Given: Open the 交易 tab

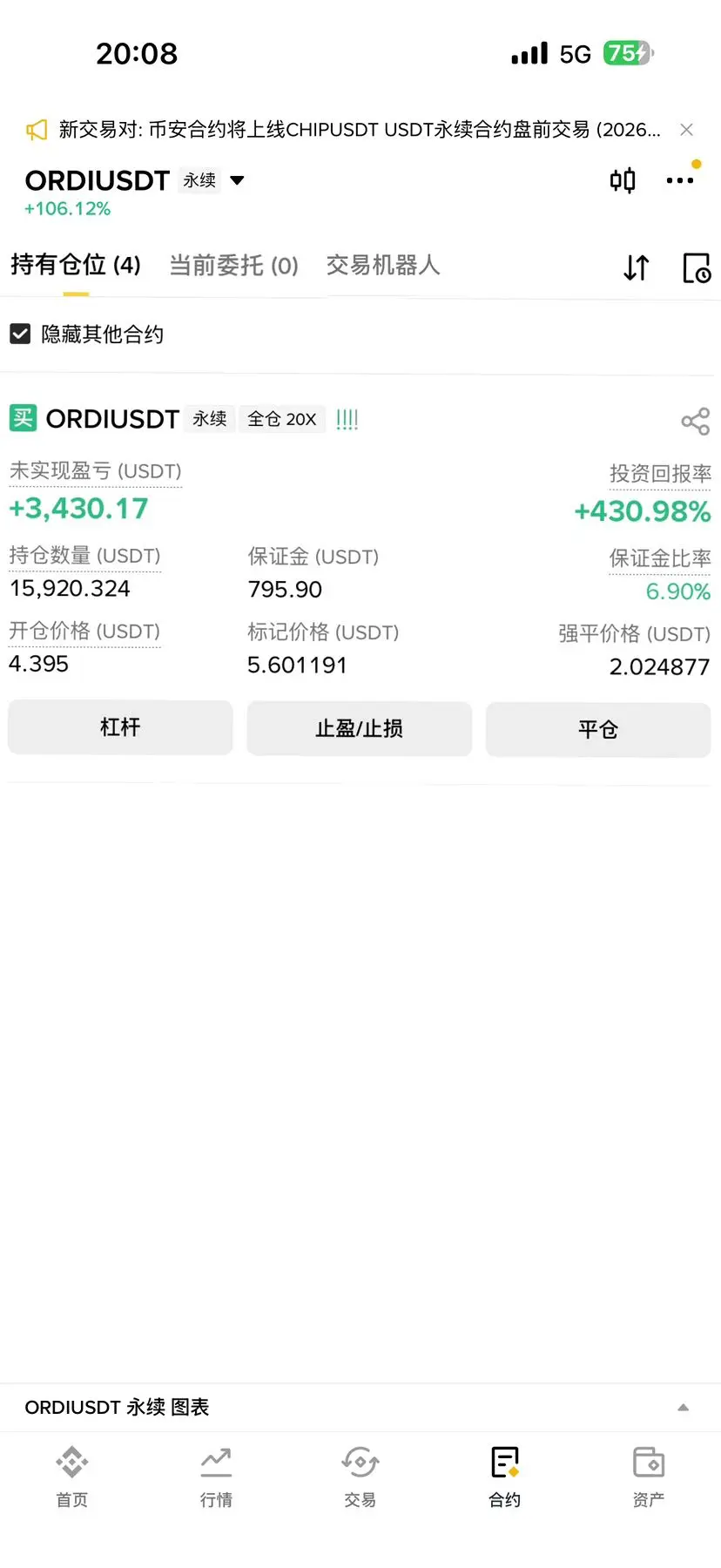Looking at the screenshot, I should pos(360,1476).
